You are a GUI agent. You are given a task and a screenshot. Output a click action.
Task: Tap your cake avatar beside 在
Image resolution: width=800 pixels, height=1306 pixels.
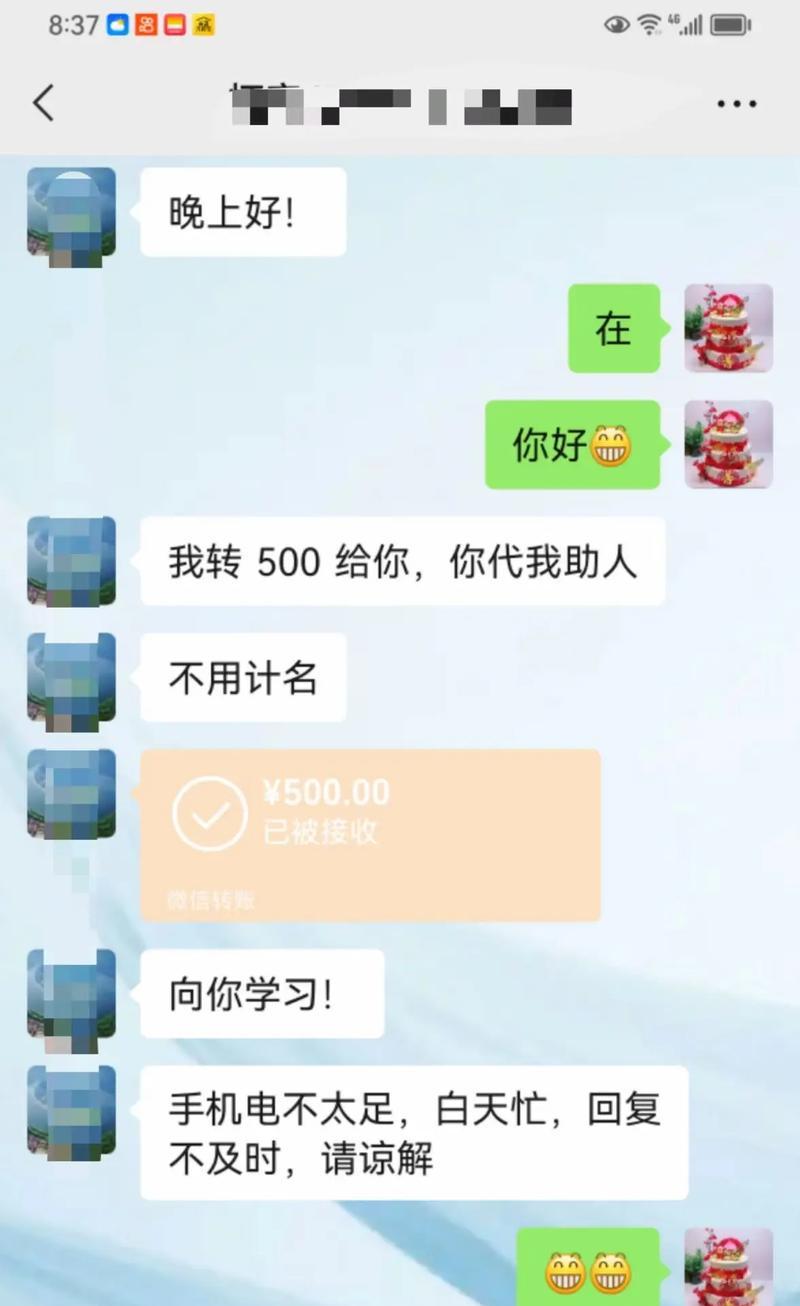[728, 328]
